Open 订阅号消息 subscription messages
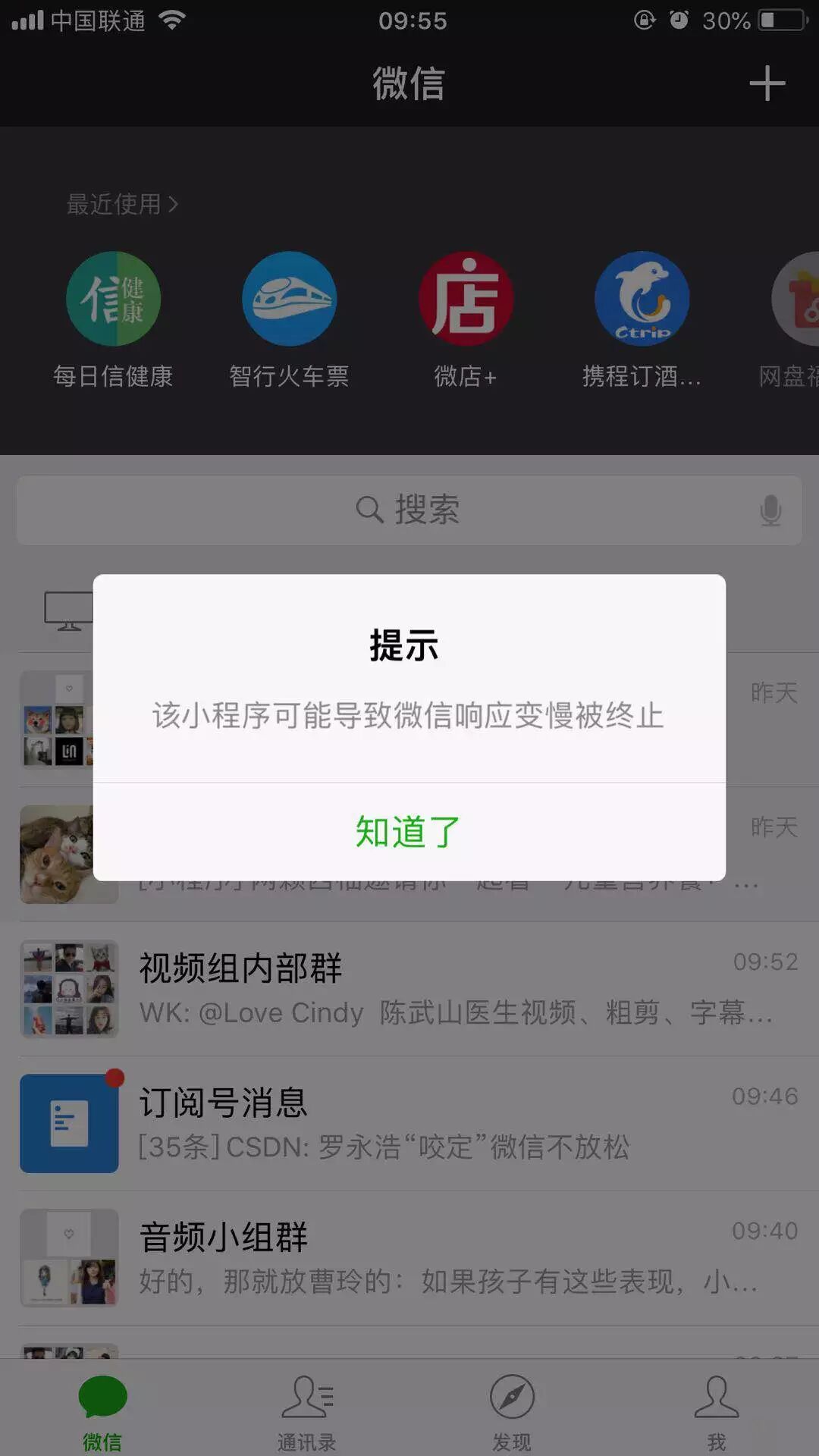 (x=409, y=1123)
